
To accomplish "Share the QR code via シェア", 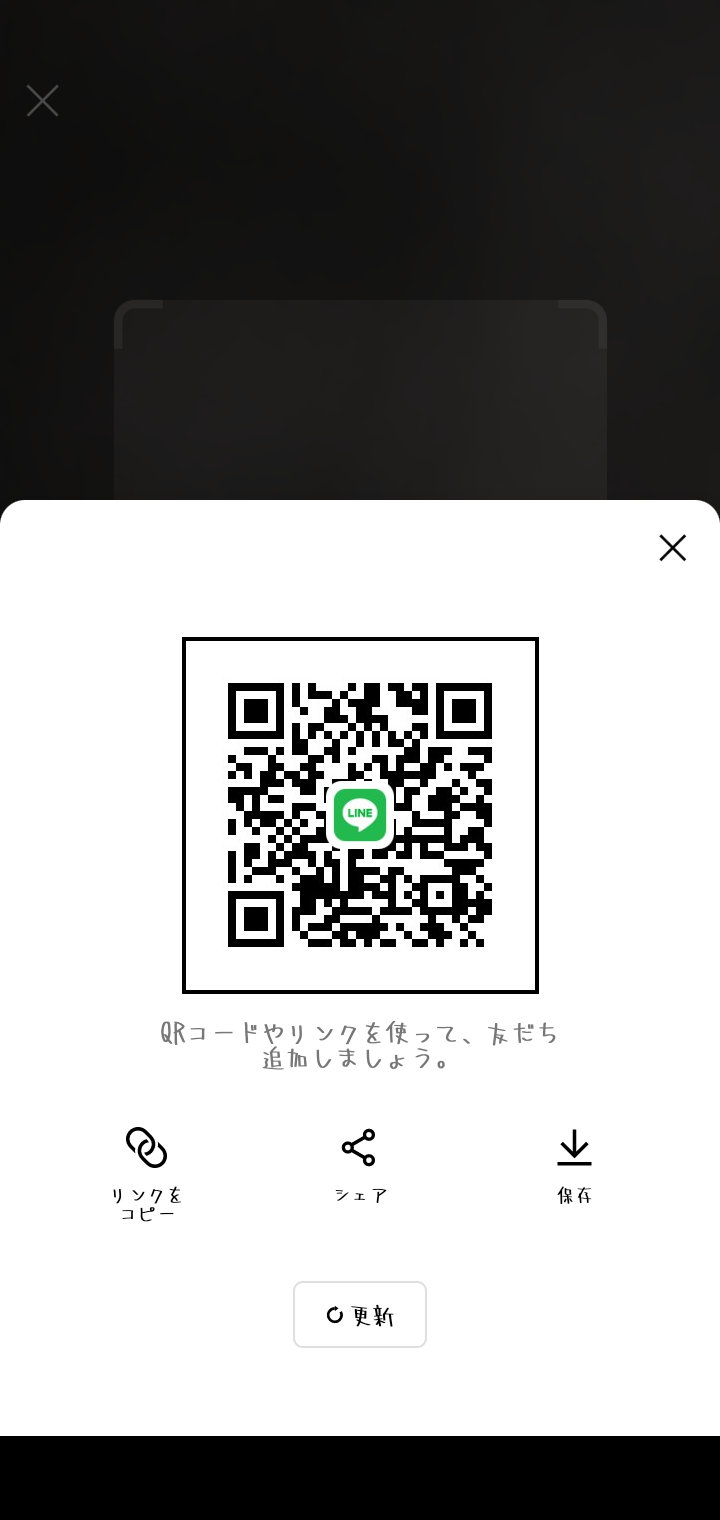I will pyautogui.click(x=360, y=1166).
